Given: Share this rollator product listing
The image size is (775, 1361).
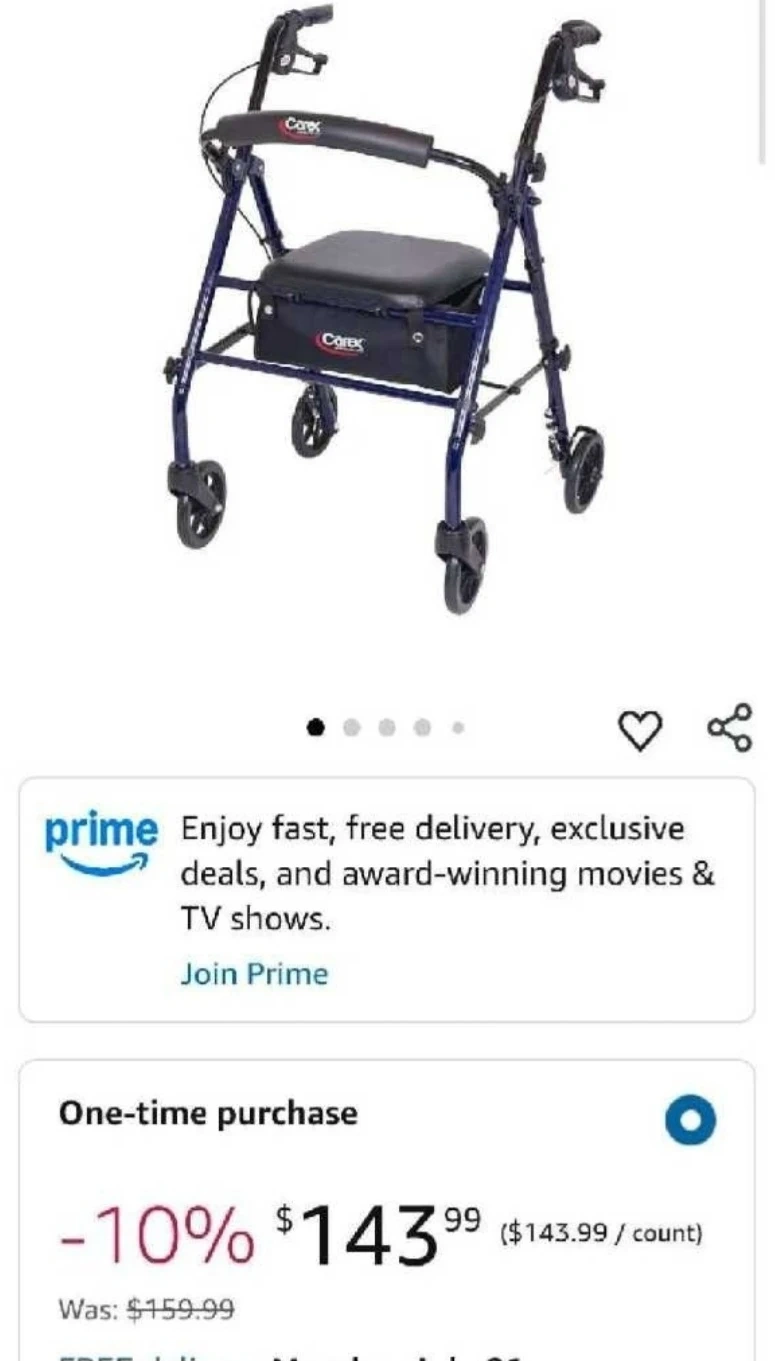Looking at the screenshot, I should (x=729, y=727).
